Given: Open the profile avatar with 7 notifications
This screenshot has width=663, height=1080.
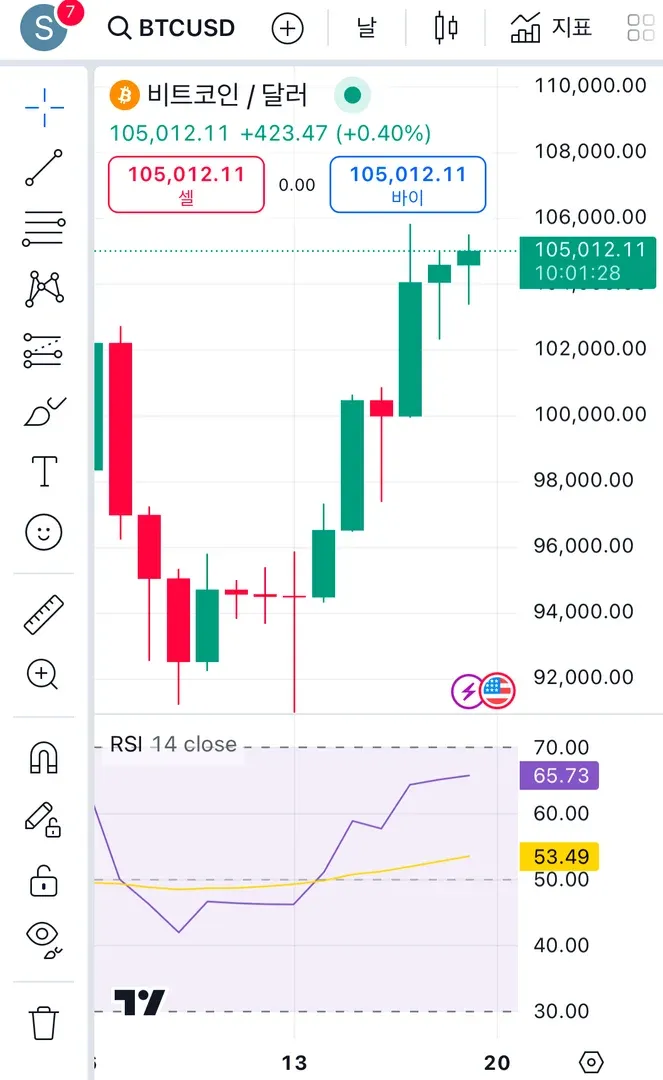Looking at the screenshot, I should 45,28.
